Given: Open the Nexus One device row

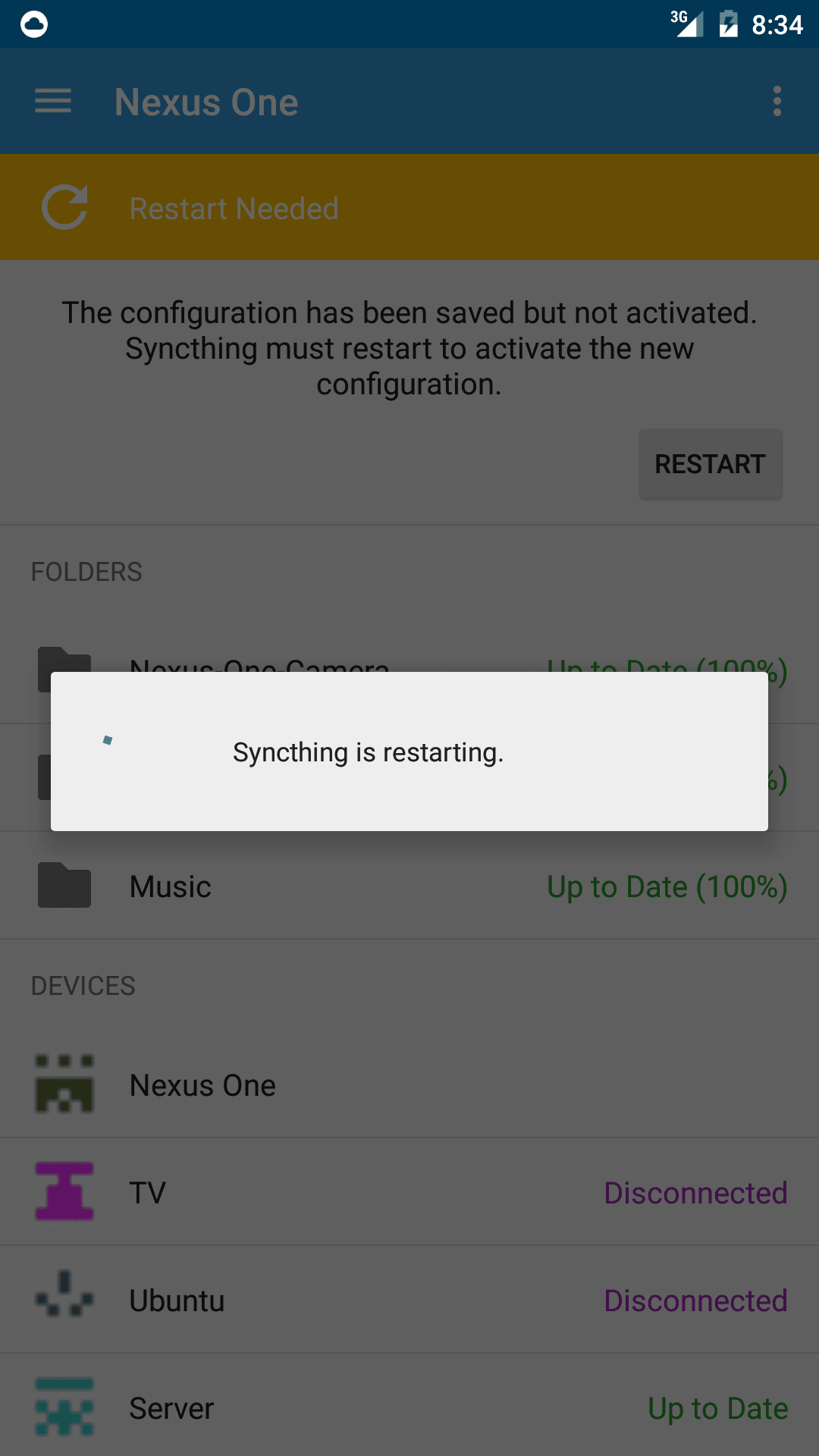Looking at the screenshot, I should 409,1084.
